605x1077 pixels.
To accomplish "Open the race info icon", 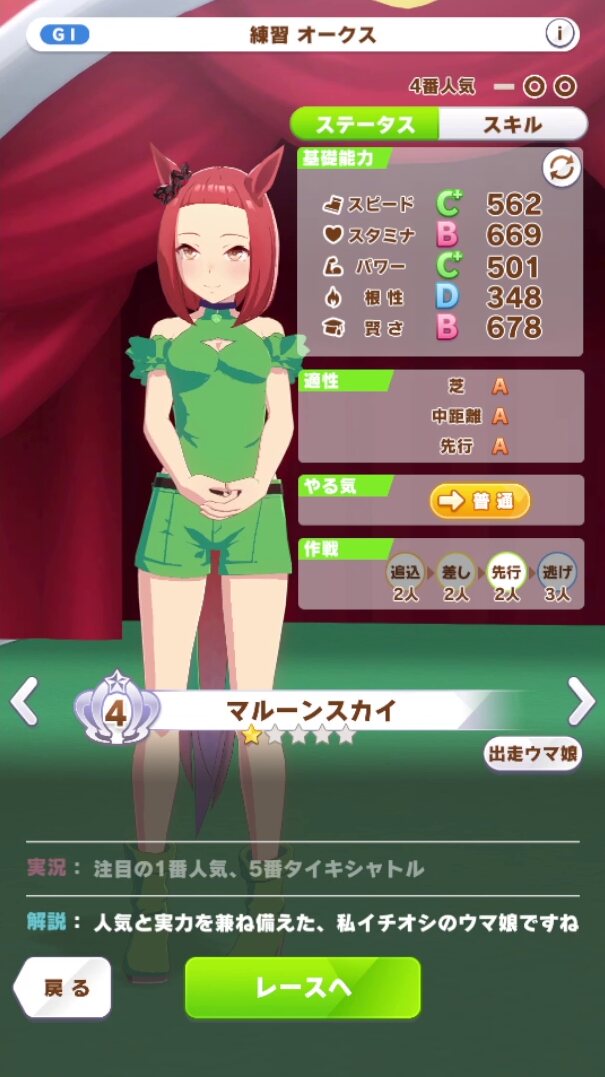I will coord(561,34).
